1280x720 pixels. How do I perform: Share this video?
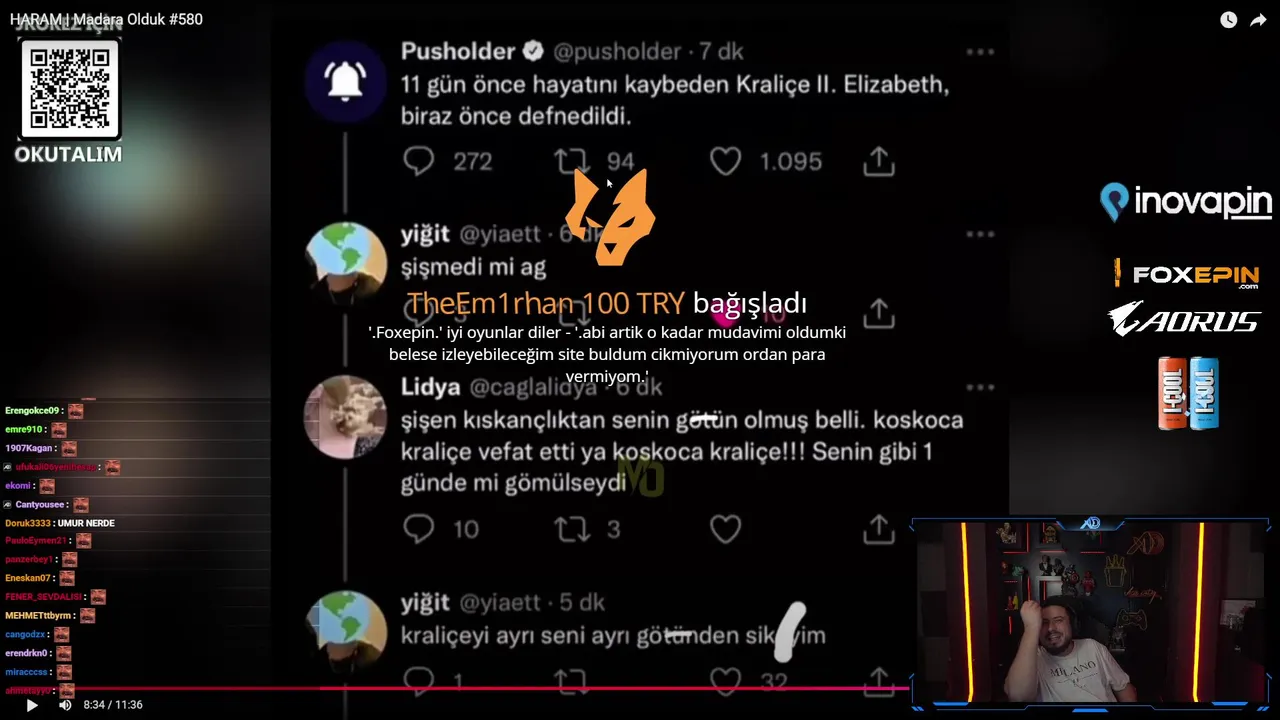tap(1258, 20)
